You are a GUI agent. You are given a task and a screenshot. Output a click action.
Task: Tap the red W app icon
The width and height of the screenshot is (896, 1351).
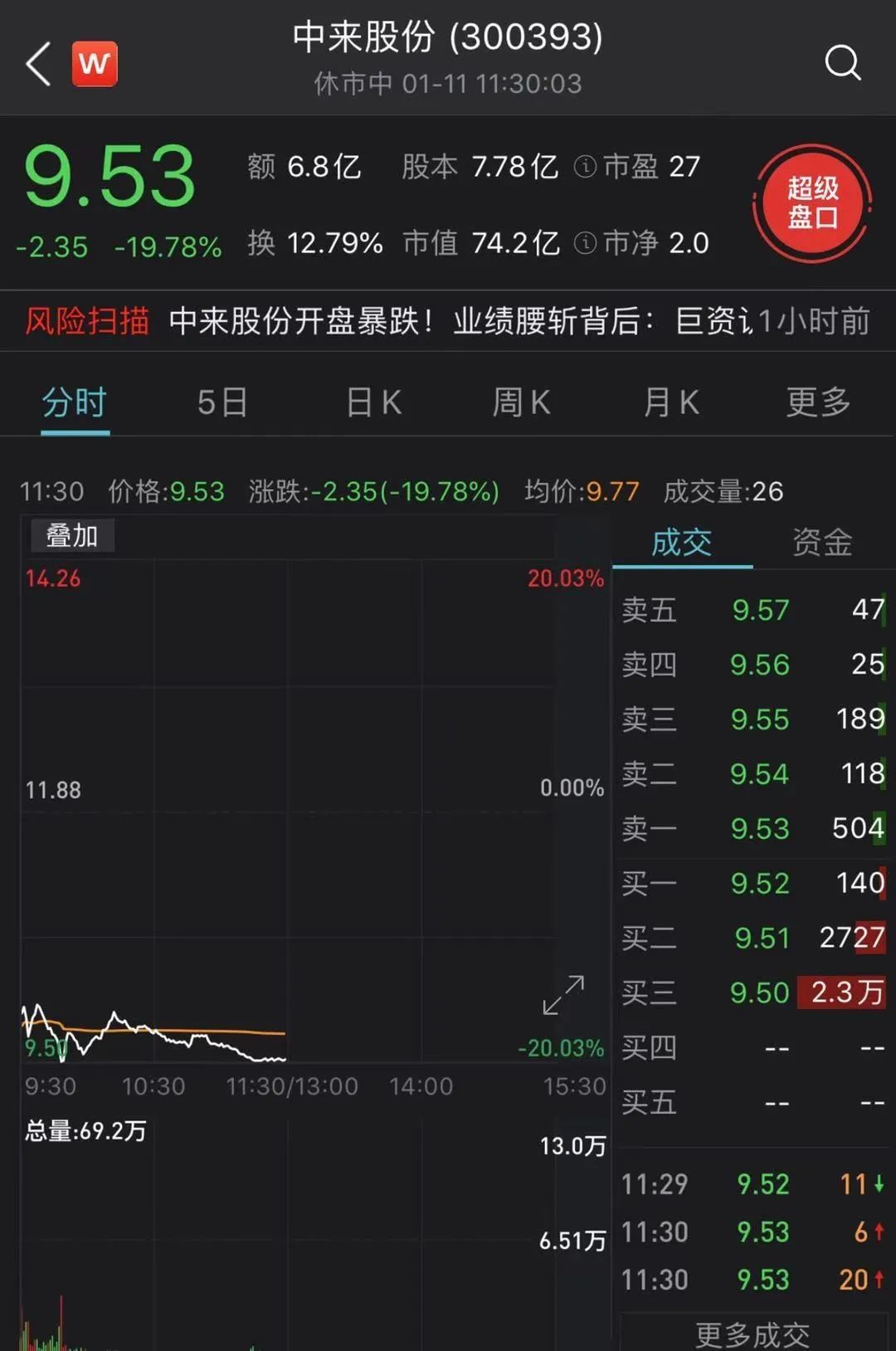coord(95,64)
